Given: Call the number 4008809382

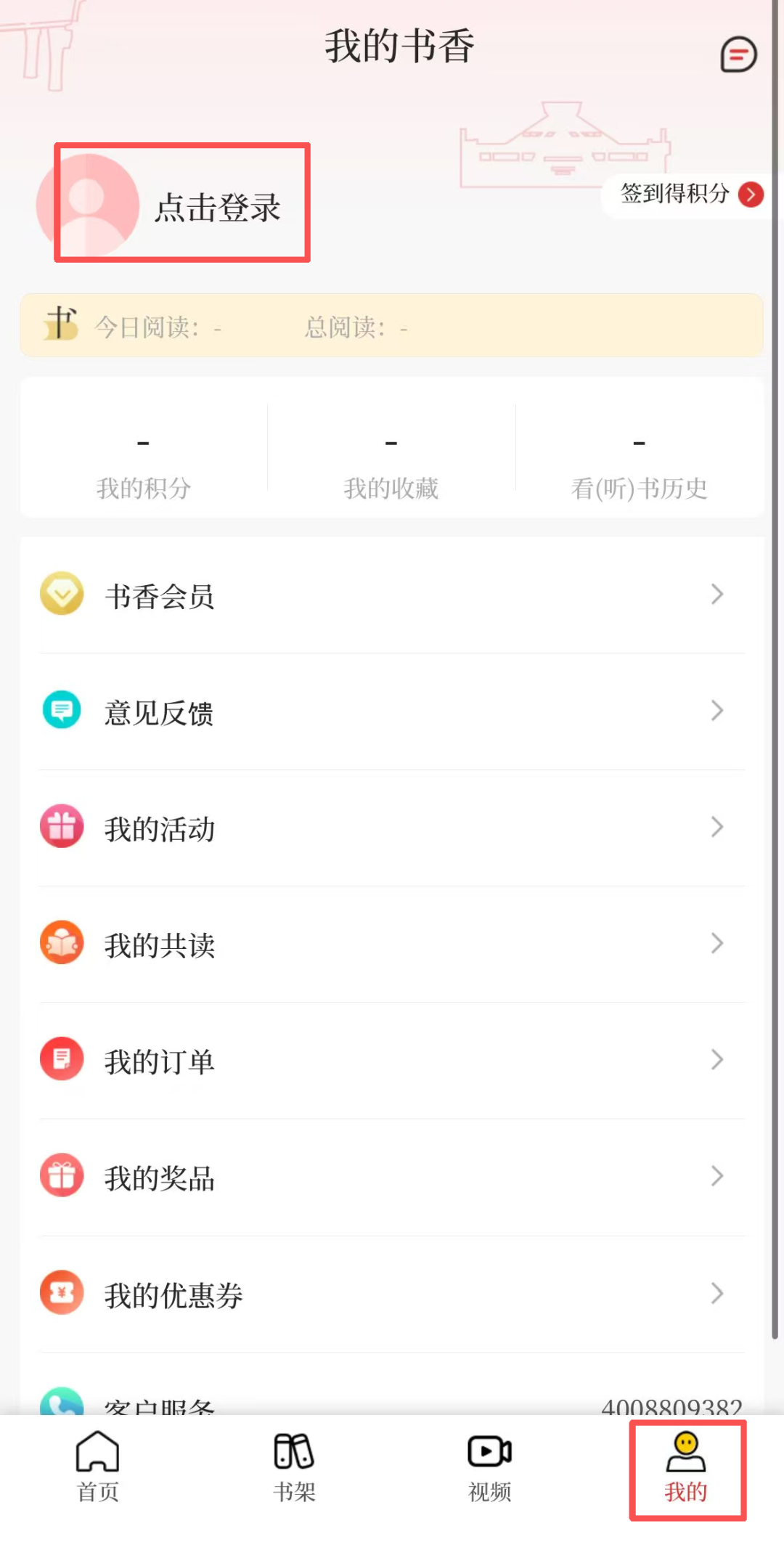Looking at the screenshot, I should pos(670,1404).
